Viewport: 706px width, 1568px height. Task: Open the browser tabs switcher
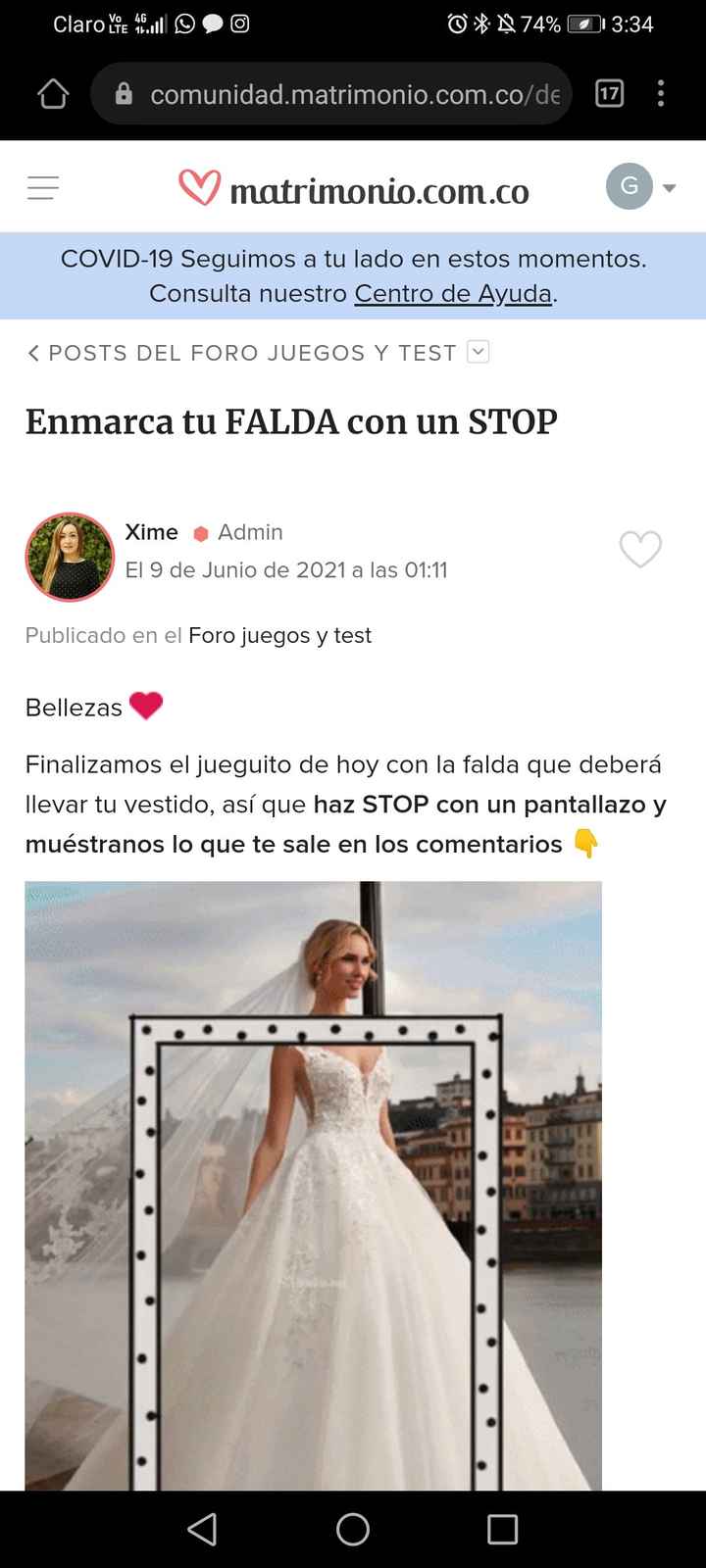(x=609, y=94)
